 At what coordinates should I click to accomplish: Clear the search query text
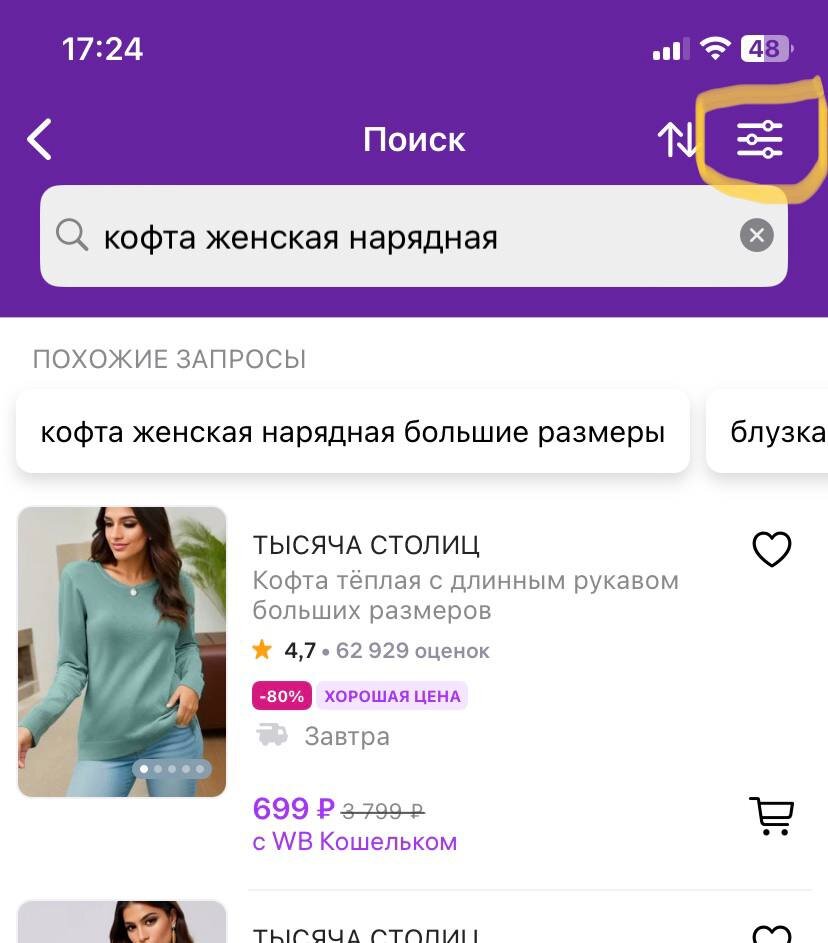pos(757,236)
